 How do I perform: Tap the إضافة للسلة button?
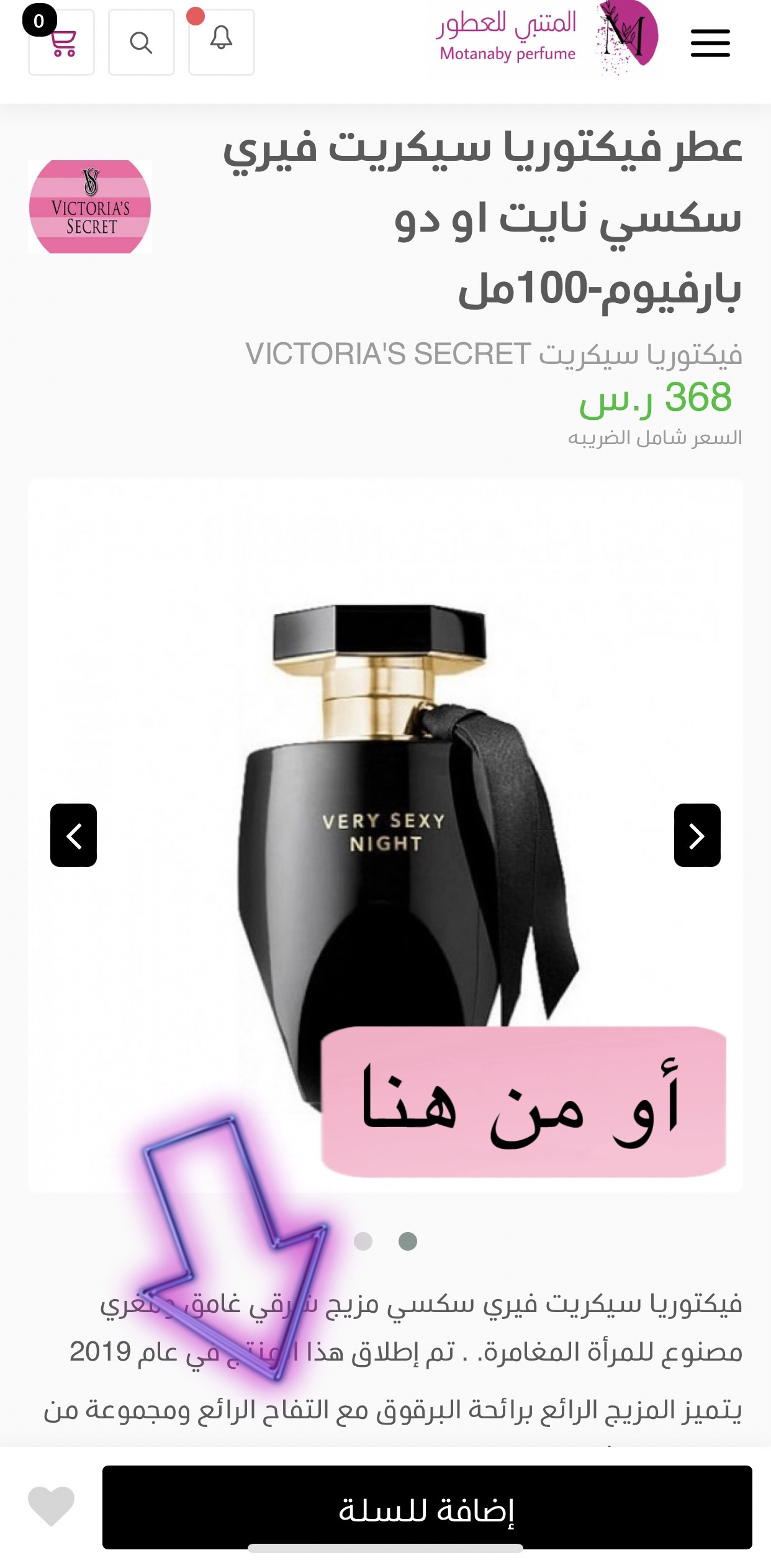pos(427,1507)
